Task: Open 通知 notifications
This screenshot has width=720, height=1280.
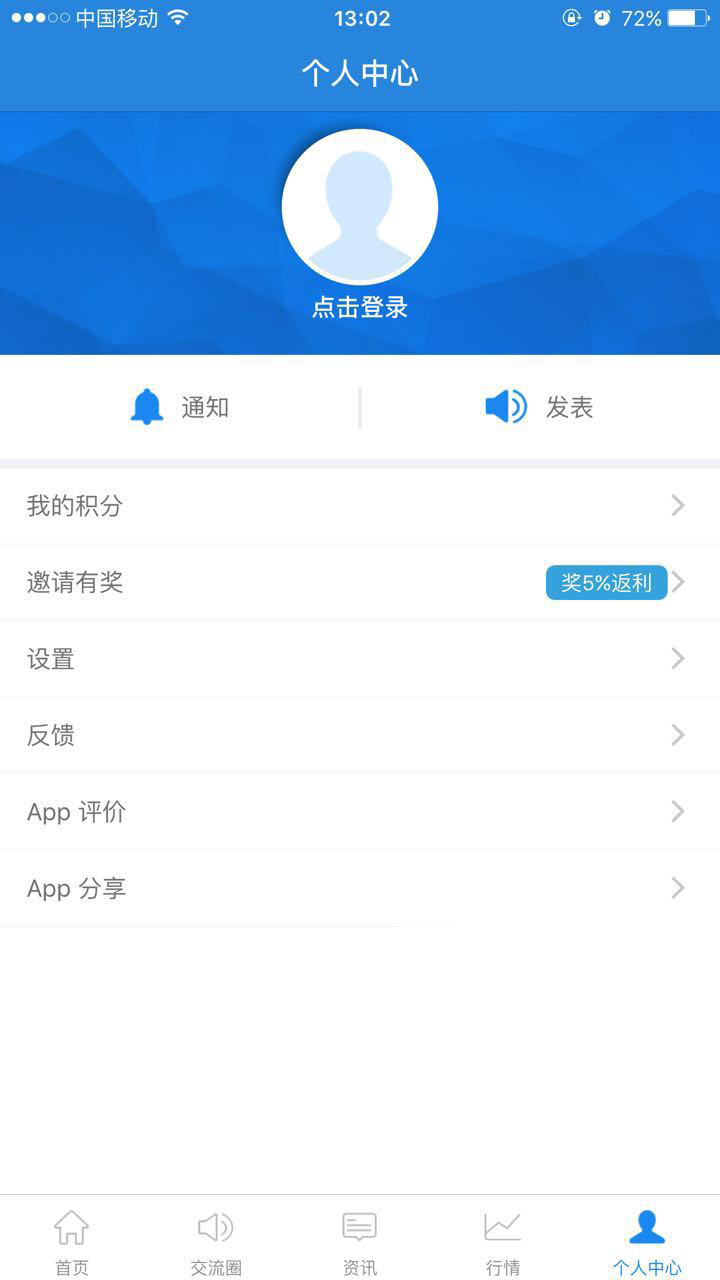Action: (x=180, y=407)
